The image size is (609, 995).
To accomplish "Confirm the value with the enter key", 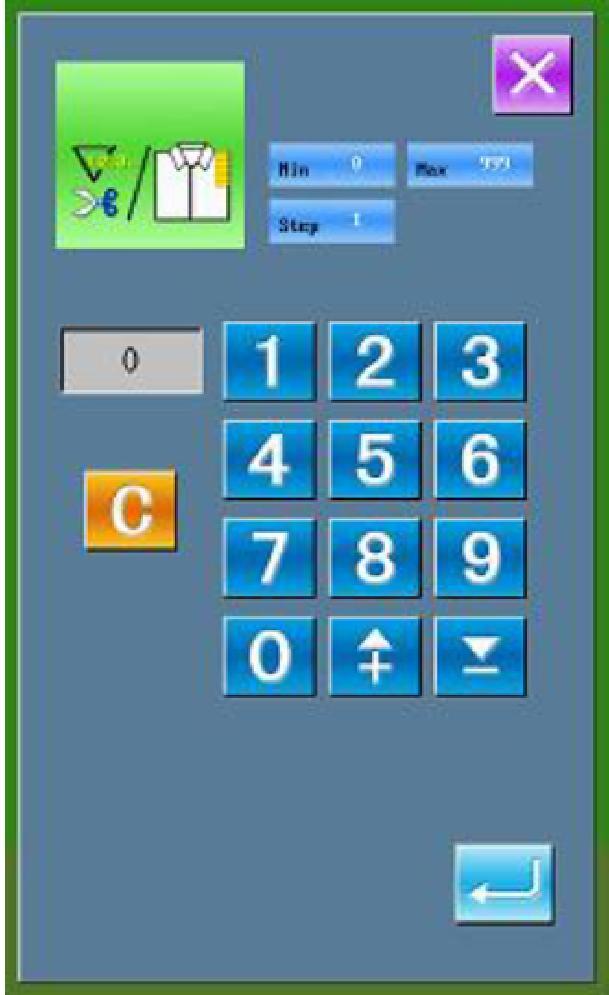I will click(x=503, y=883).
